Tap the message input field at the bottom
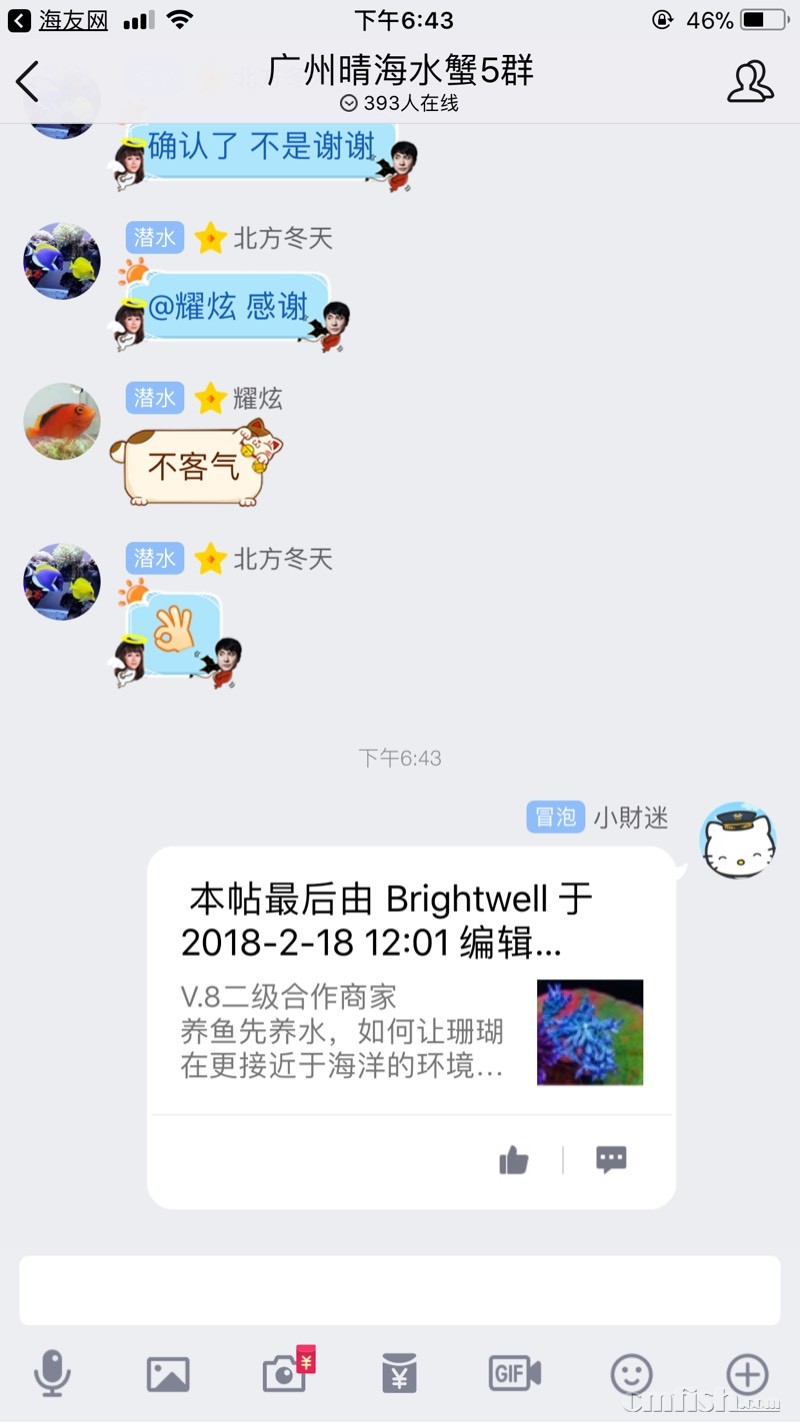 [x=400, y=1289]
